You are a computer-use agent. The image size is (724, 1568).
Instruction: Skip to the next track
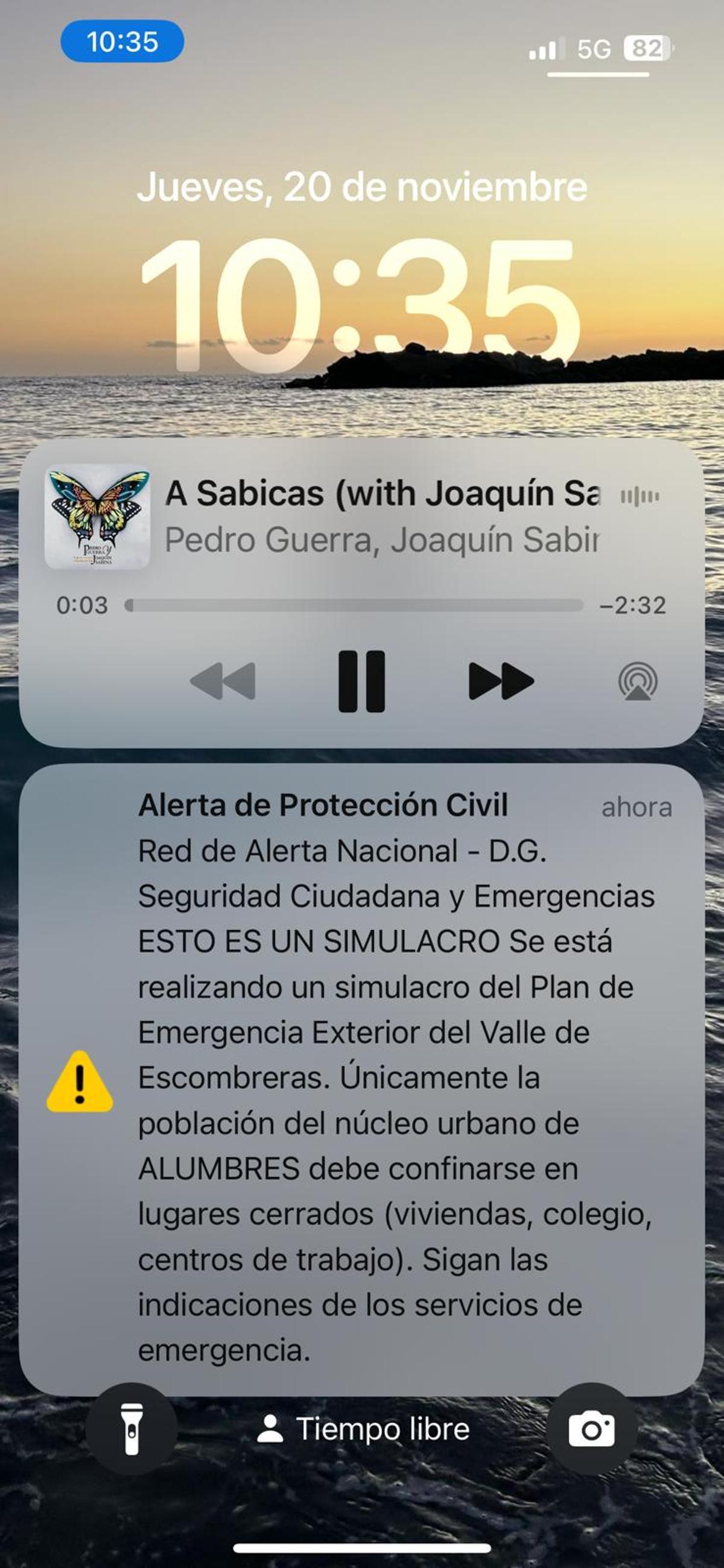(500, 683)
